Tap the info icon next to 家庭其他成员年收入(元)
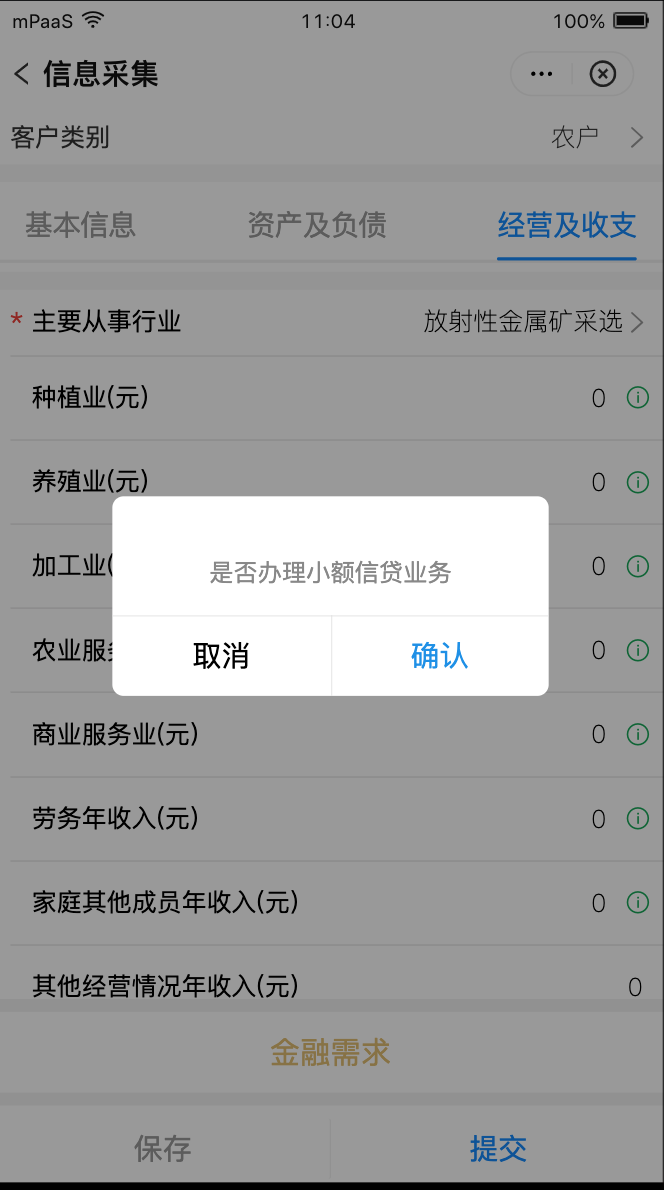The image size is (664, 1190). click(637, 902)
